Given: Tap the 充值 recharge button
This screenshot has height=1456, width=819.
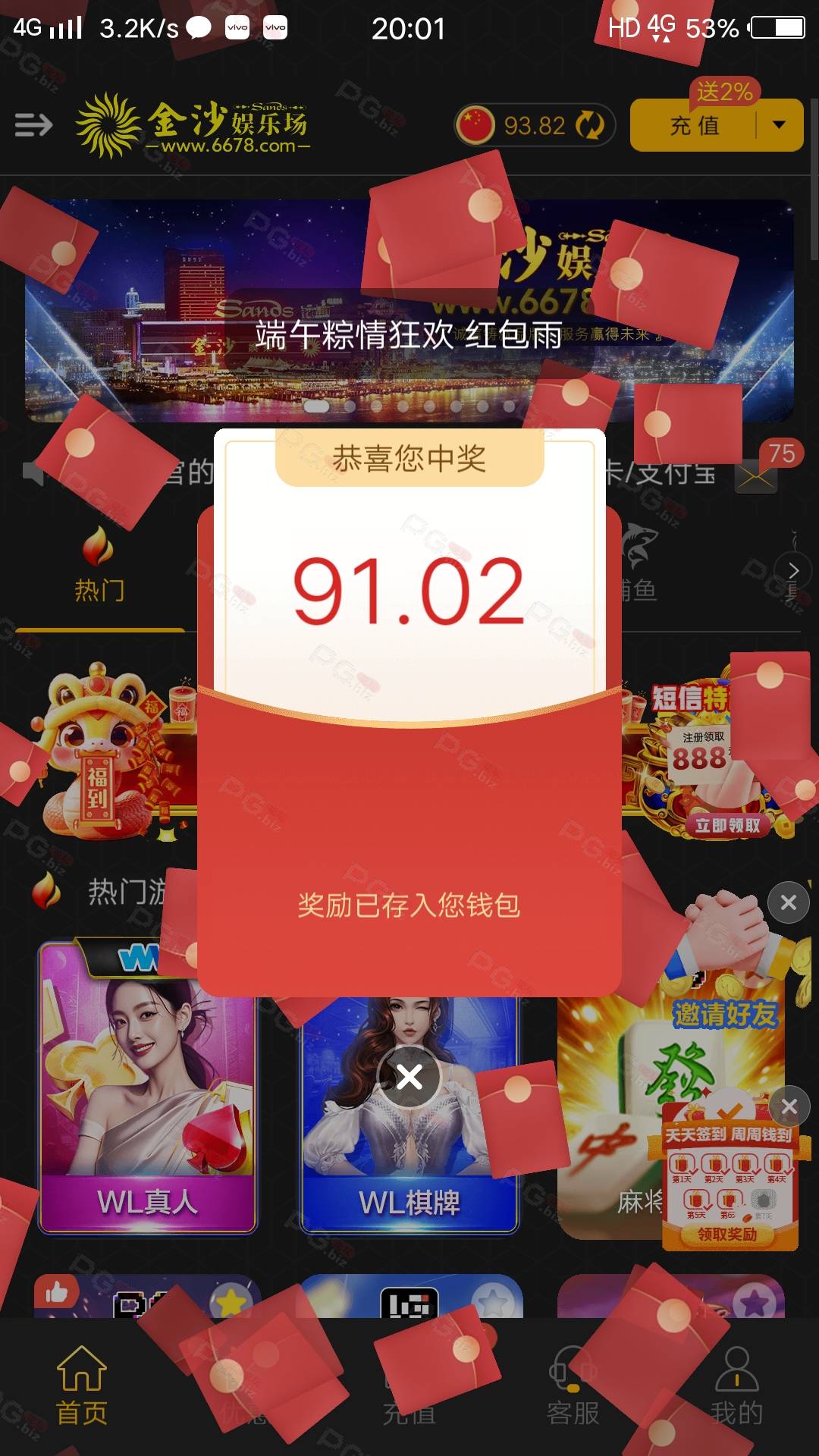Looking at the screenshot, I should tap(694, 125).
